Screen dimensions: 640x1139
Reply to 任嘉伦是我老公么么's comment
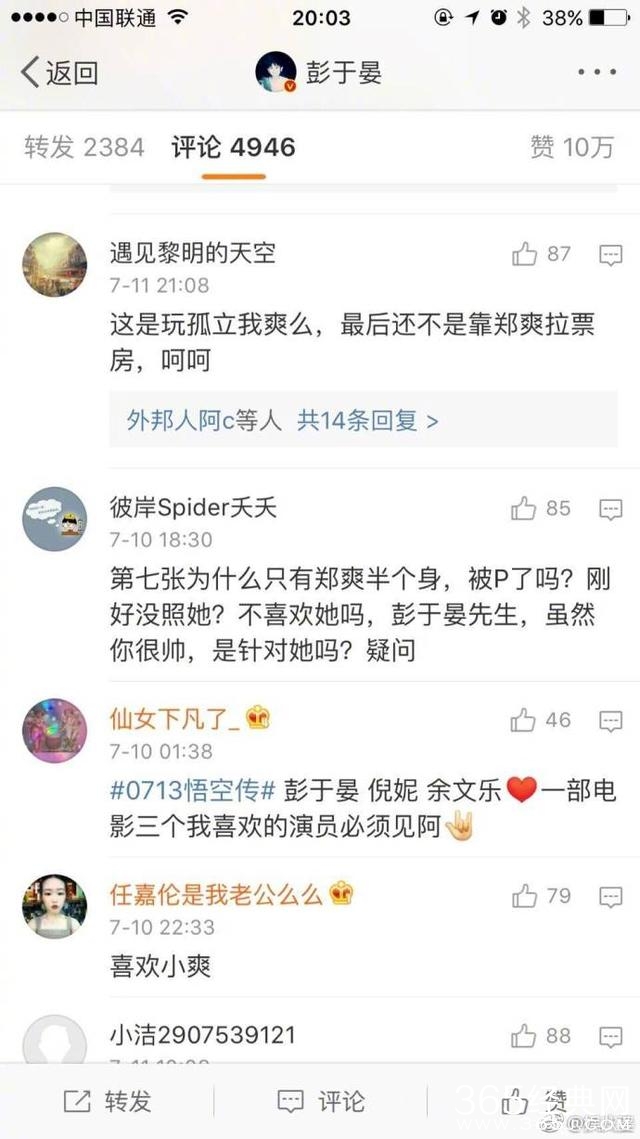coord(610,897)
